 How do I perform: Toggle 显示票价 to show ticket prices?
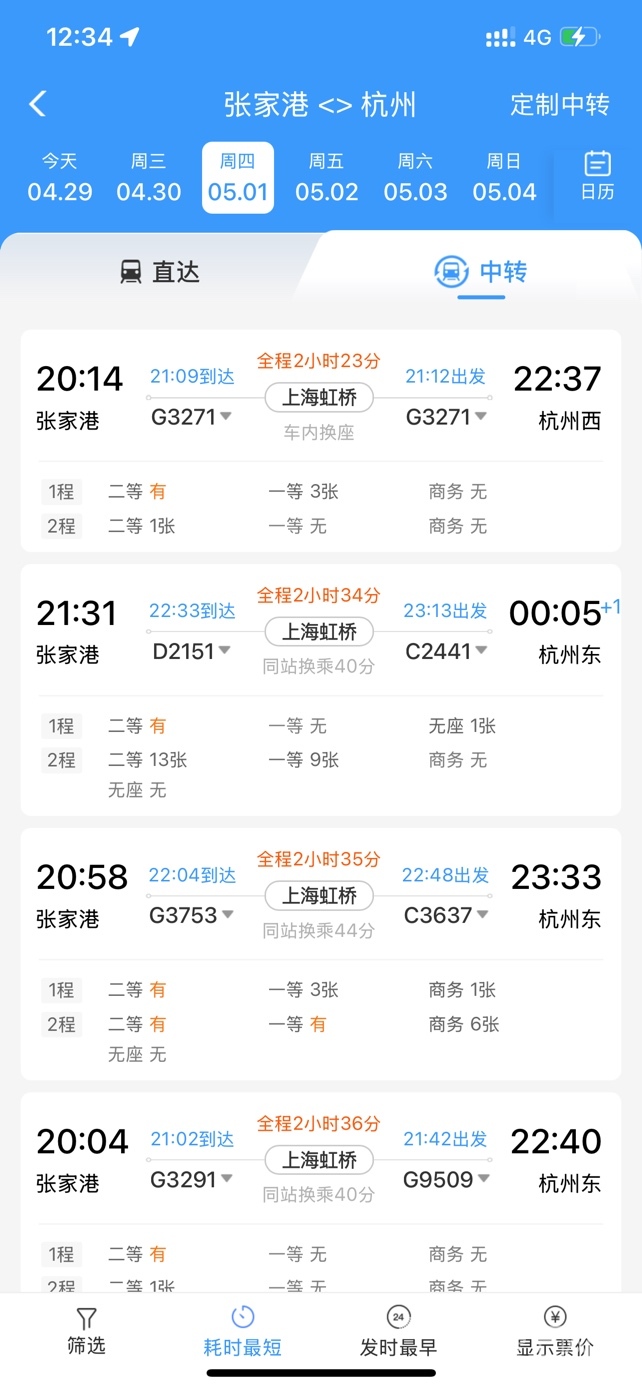[555, 1331]
